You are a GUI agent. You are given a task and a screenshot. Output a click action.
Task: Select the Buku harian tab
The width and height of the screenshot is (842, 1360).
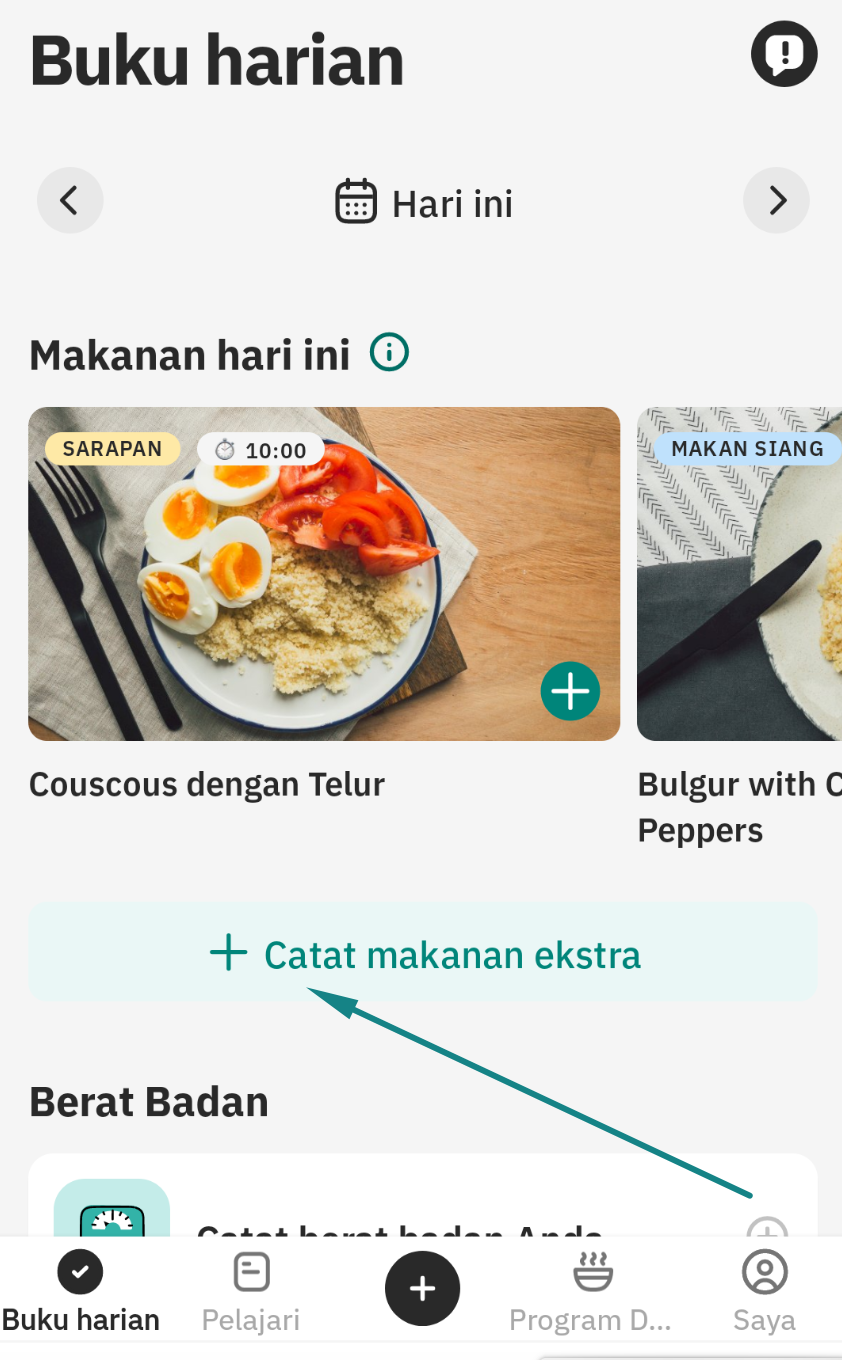(81, 1290)
